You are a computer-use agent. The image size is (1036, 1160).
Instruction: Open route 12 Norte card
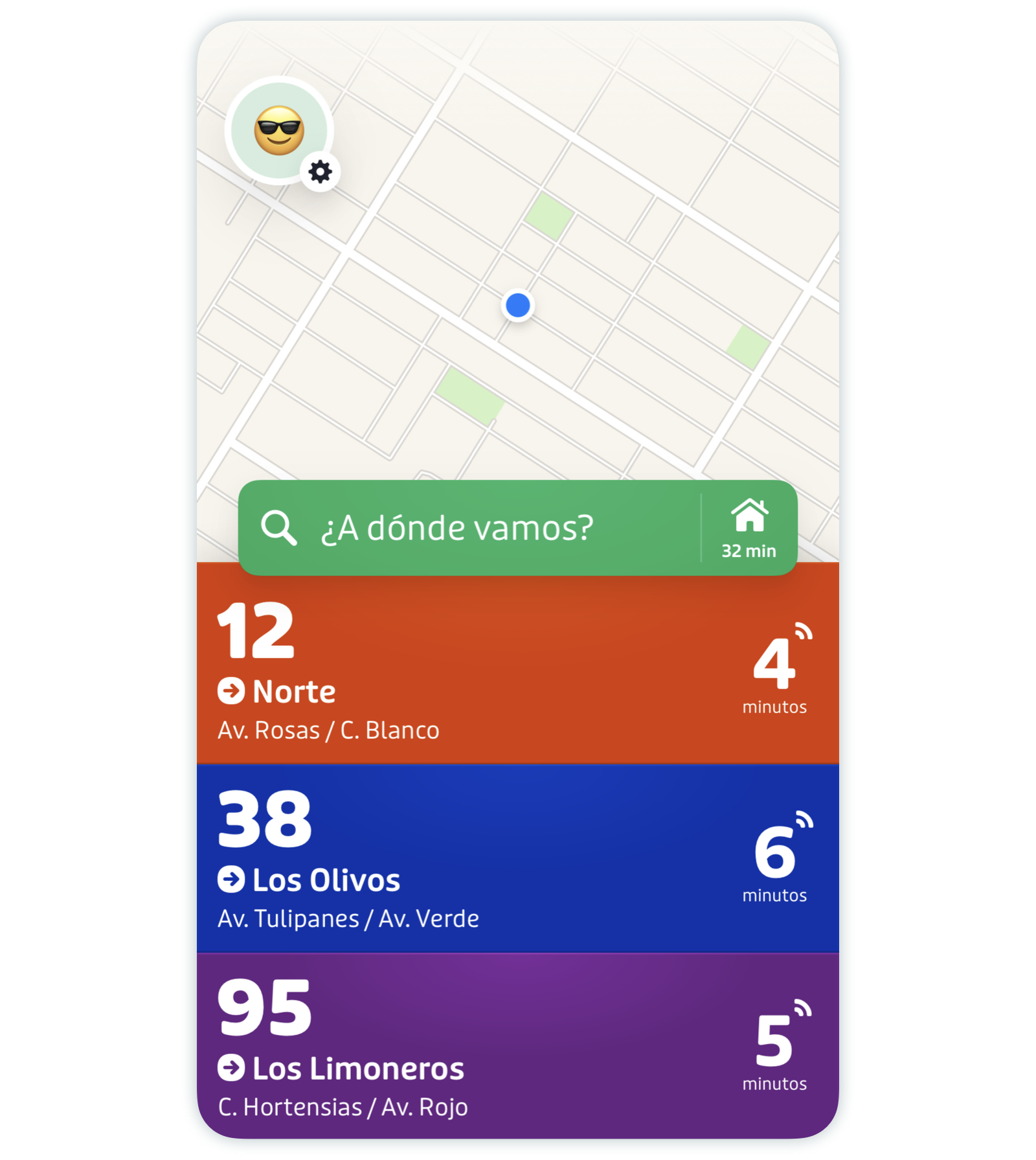(517, 669)
